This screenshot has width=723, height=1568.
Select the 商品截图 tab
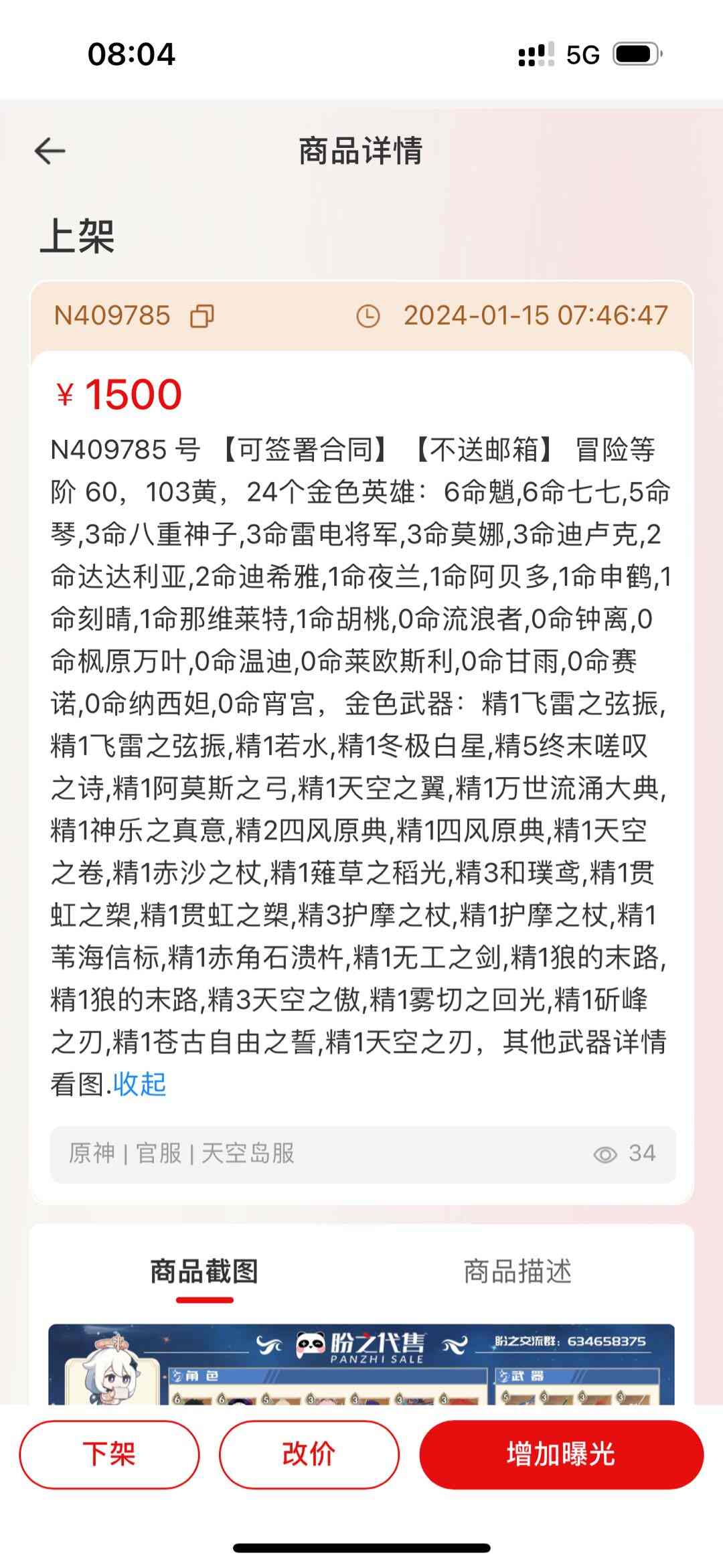click(x=204, y=1271)
